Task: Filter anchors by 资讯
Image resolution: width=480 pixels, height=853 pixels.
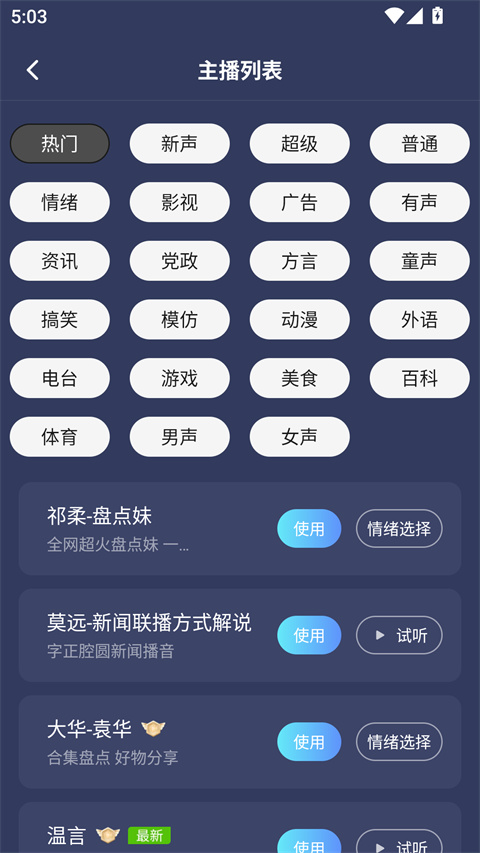Action: pos(60,261)
